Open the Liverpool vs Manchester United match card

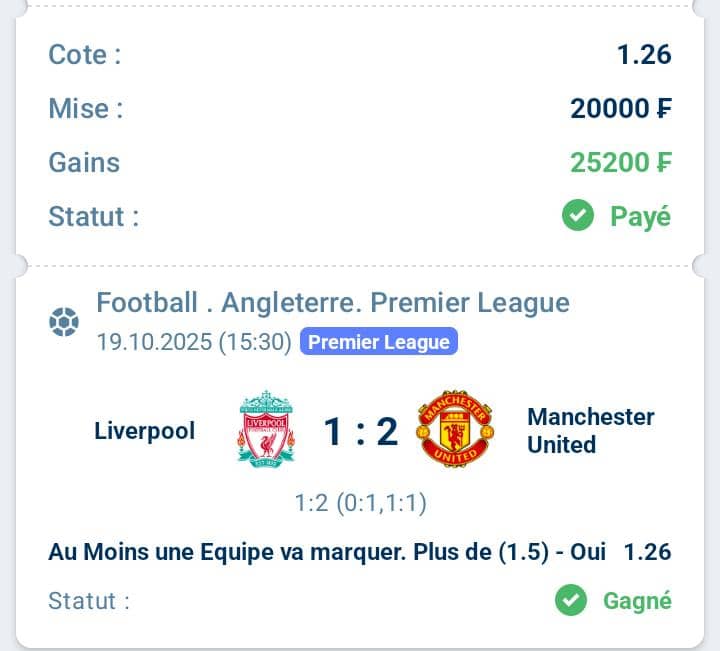(360, 432)
